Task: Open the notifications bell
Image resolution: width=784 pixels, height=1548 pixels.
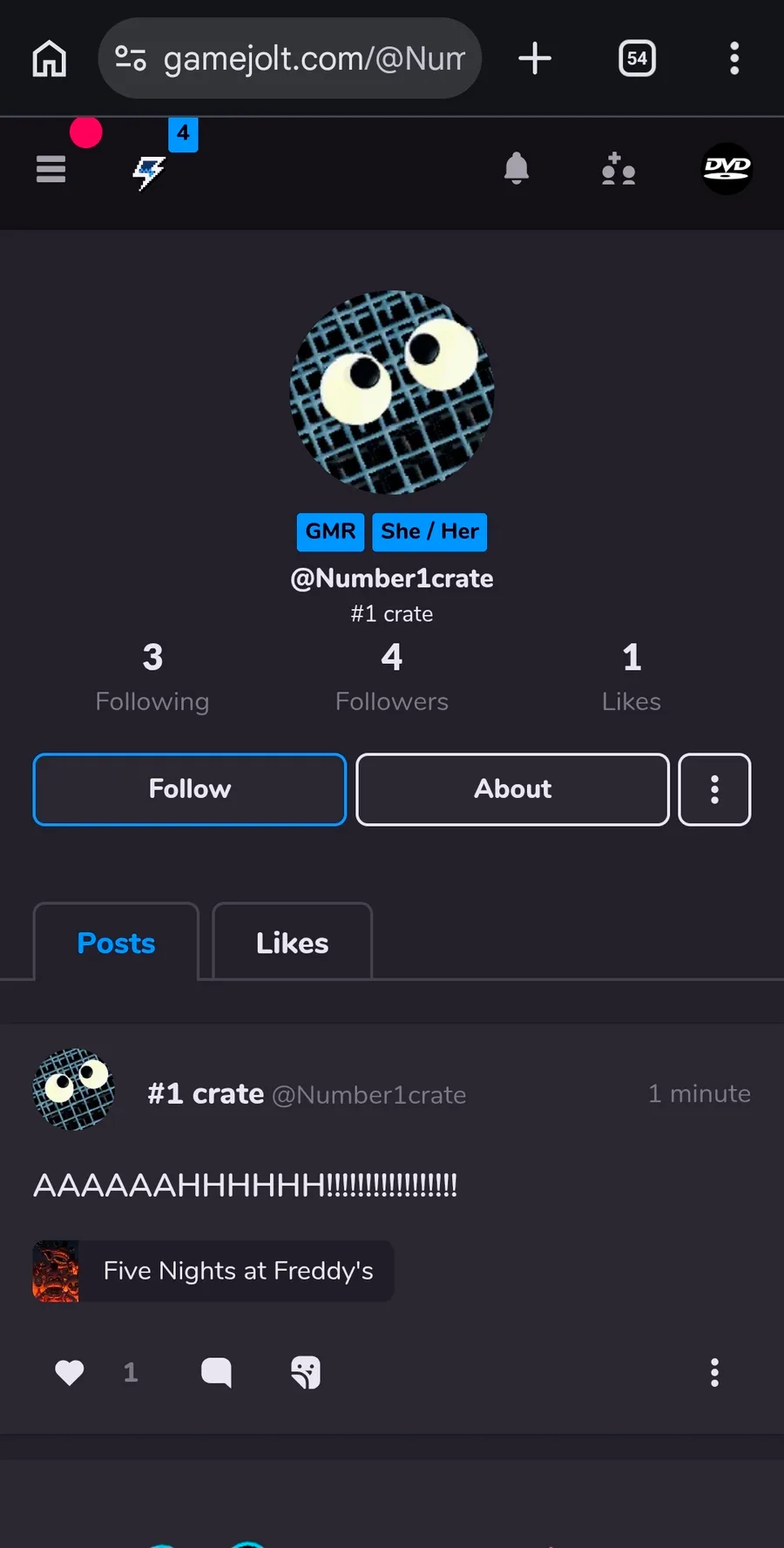Action: pos(517,168)
